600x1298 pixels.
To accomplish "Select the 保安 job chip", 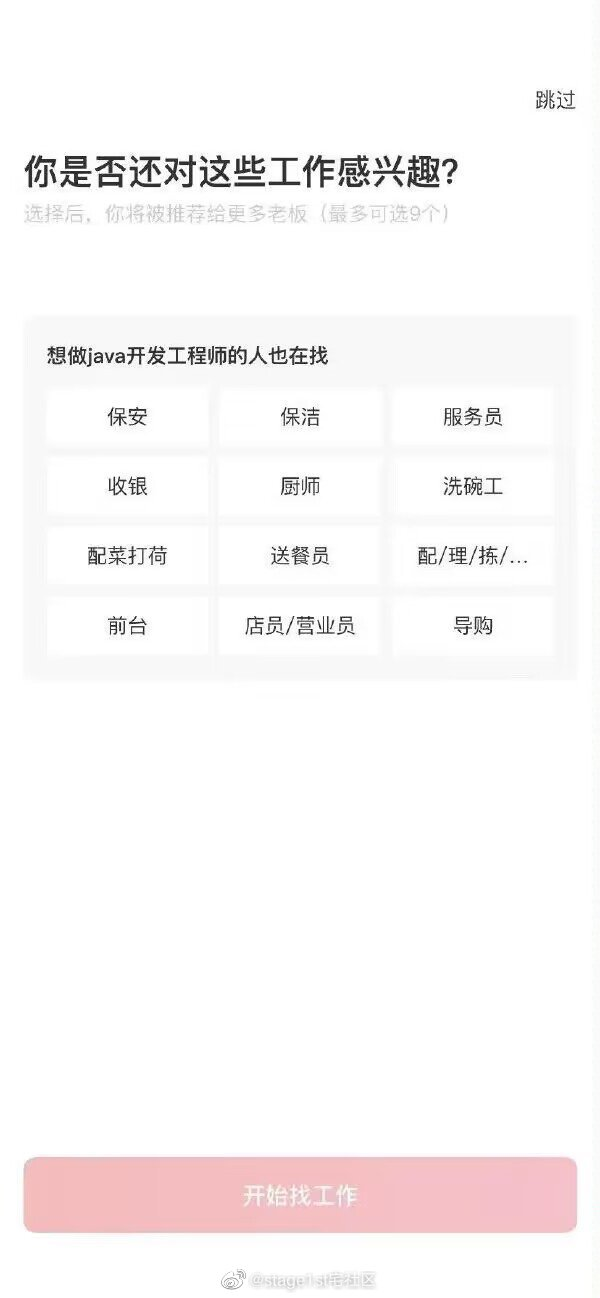I will 127,417.
